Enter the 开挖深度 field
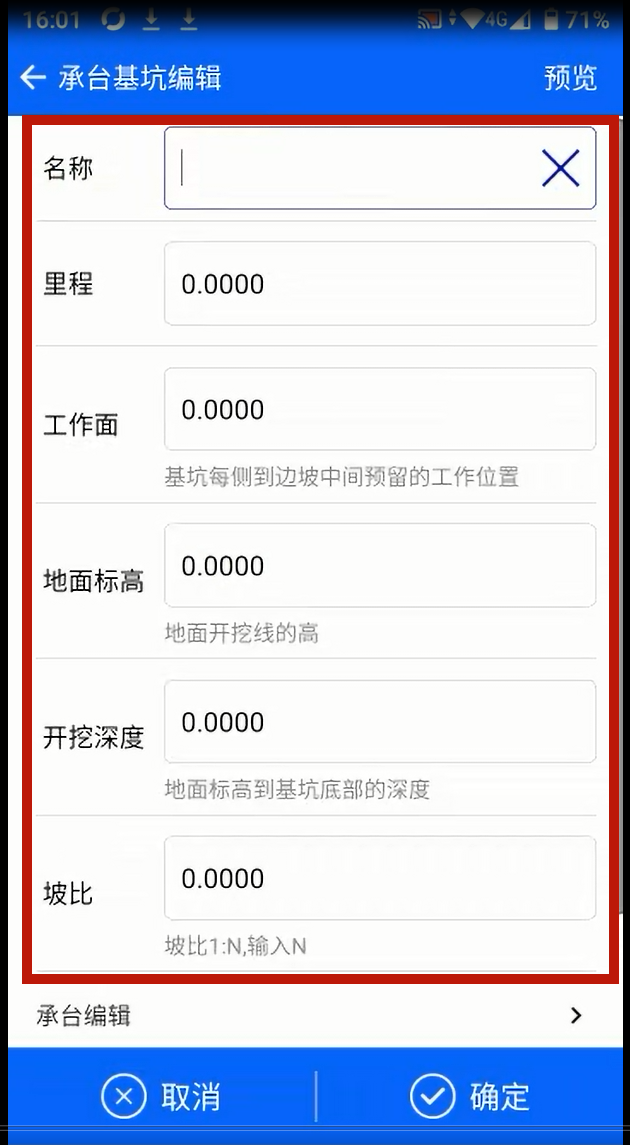 tap(380, 721)
